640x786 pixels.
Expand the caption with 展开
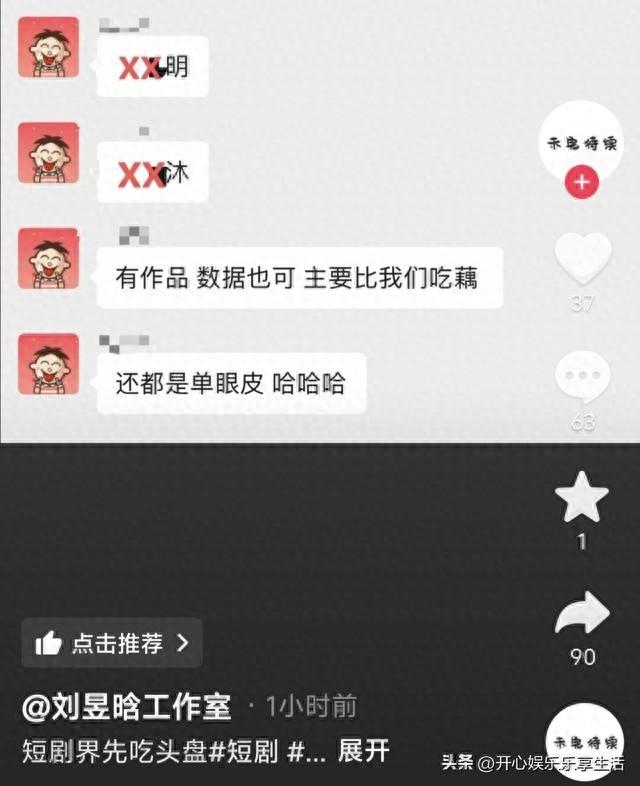[363, 751]
